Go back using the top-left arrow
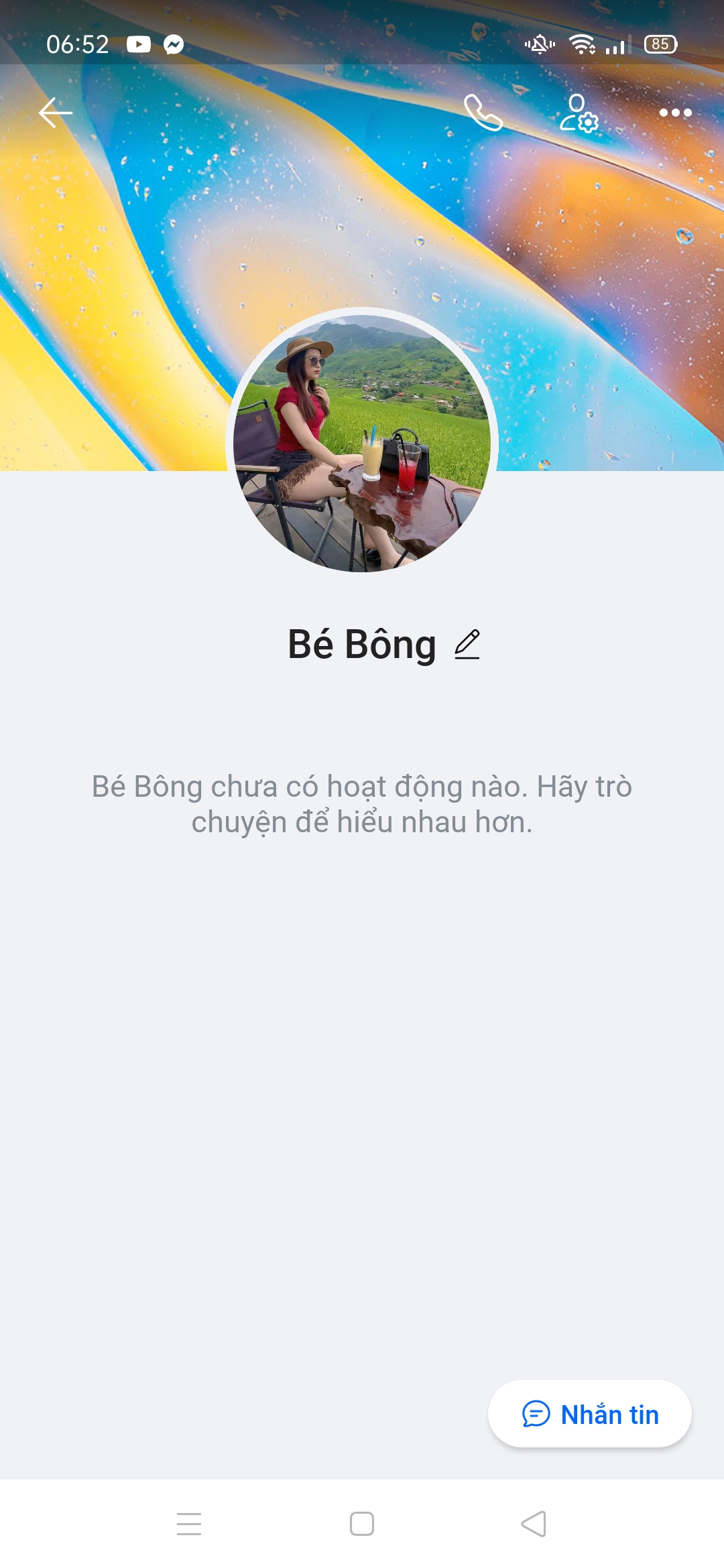Viewport: 724px width, 1568px height. (56, 113)
